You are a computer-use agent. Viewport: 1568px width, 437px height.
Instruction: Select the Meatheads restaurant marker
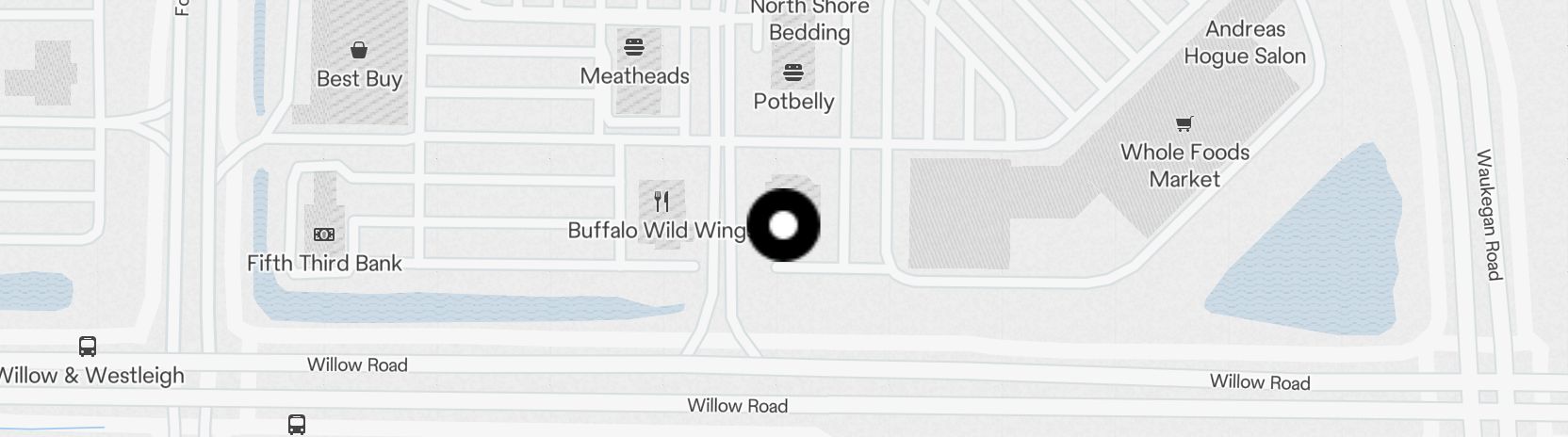[x=634, y=47]
